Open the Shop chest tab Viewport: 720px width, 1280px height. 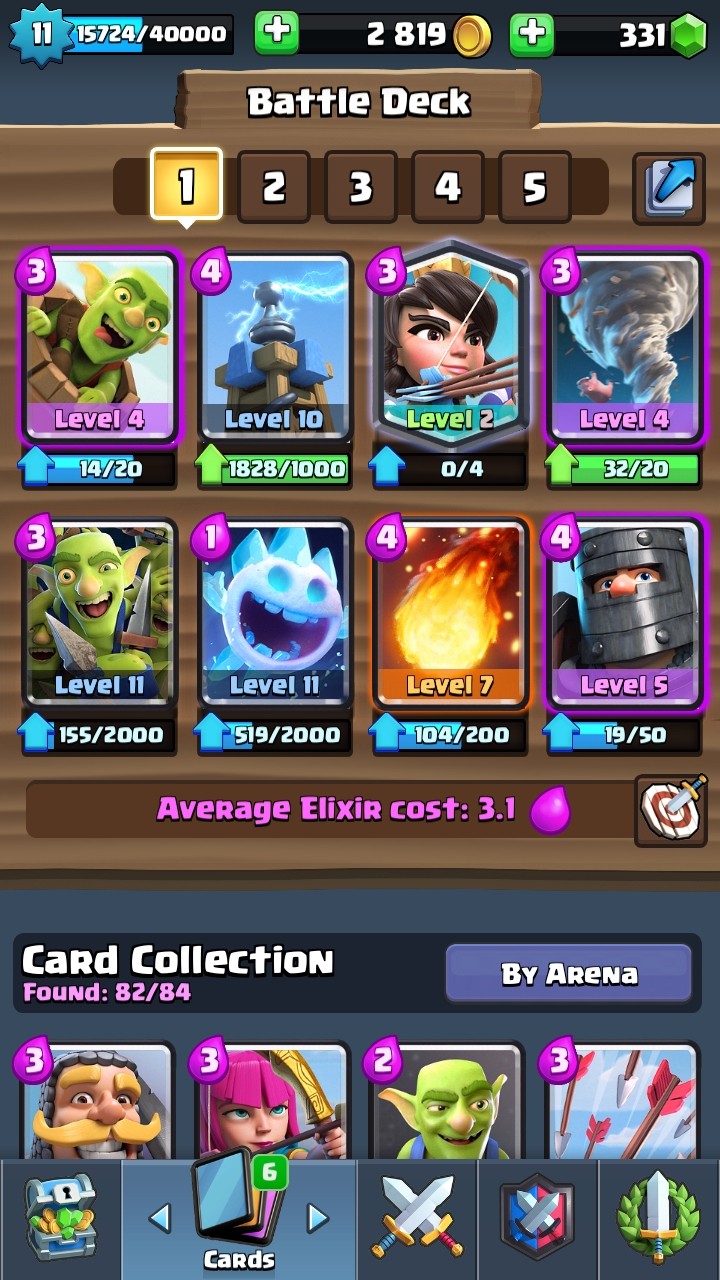tap(60, 1220)
